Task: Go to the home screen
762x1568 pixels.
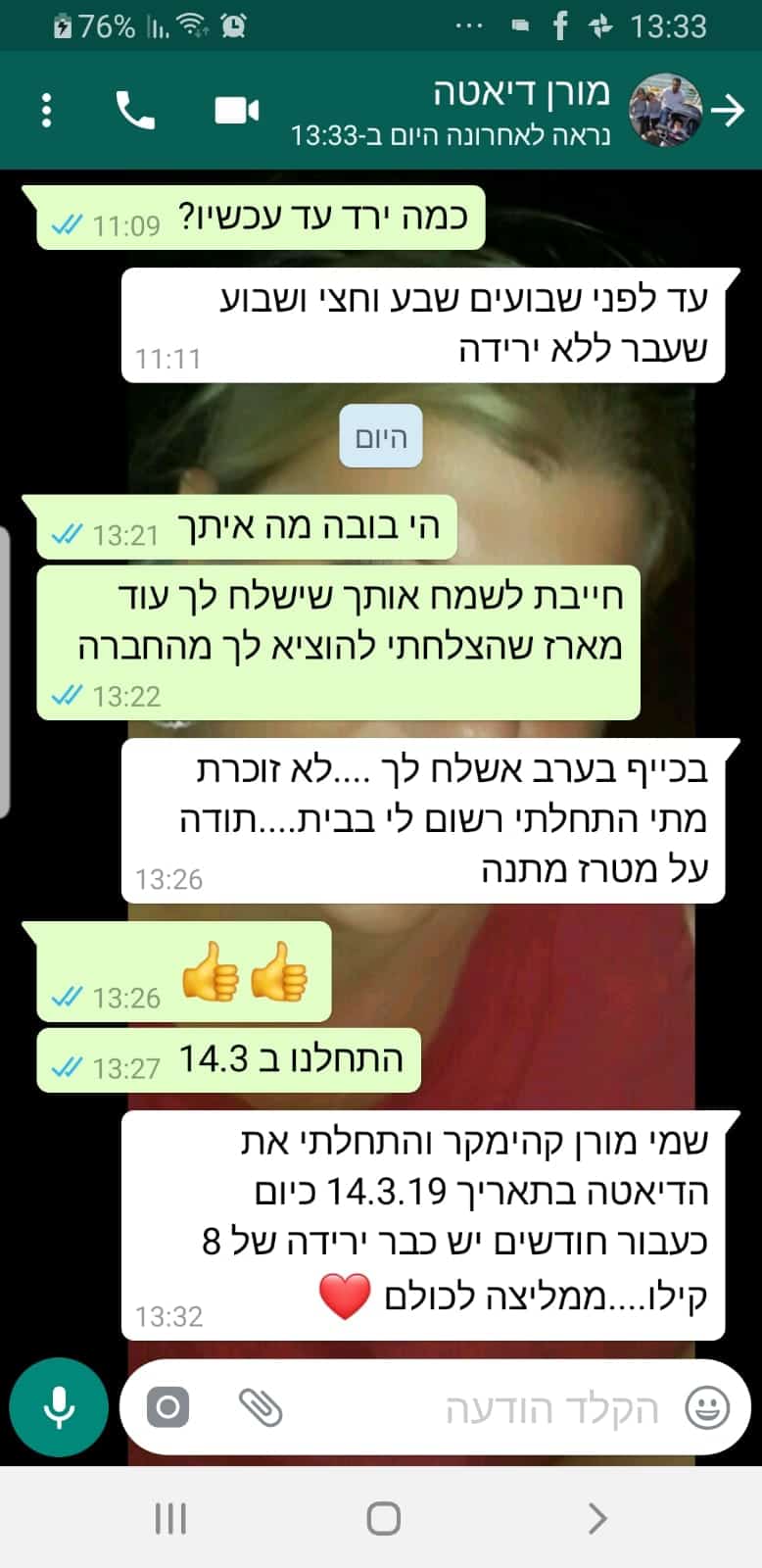Action: [x=383, y=1519]
